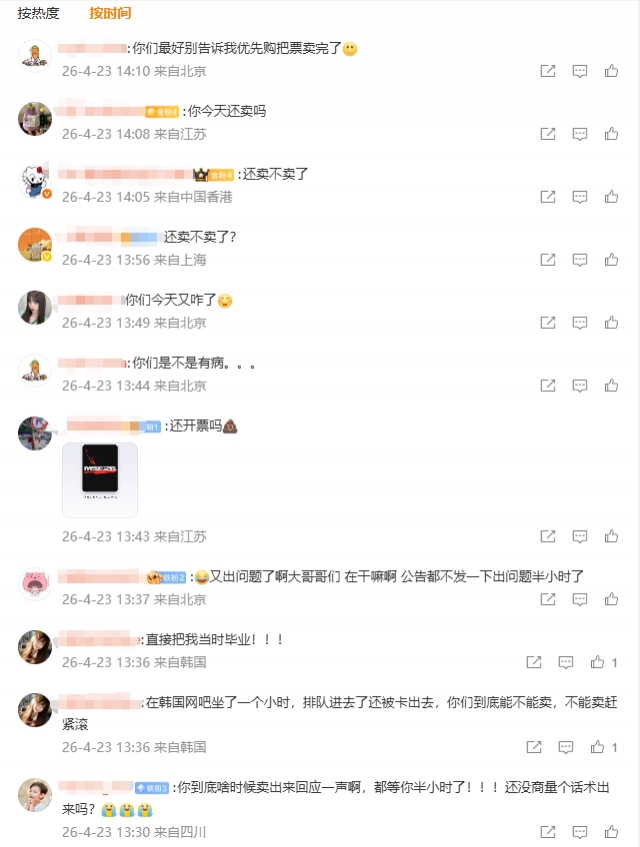640x847 pixels.
Task: Like the comment 在韩国网吧坐了一个小时
Action: pyautogui.click(x=598, y=747)
